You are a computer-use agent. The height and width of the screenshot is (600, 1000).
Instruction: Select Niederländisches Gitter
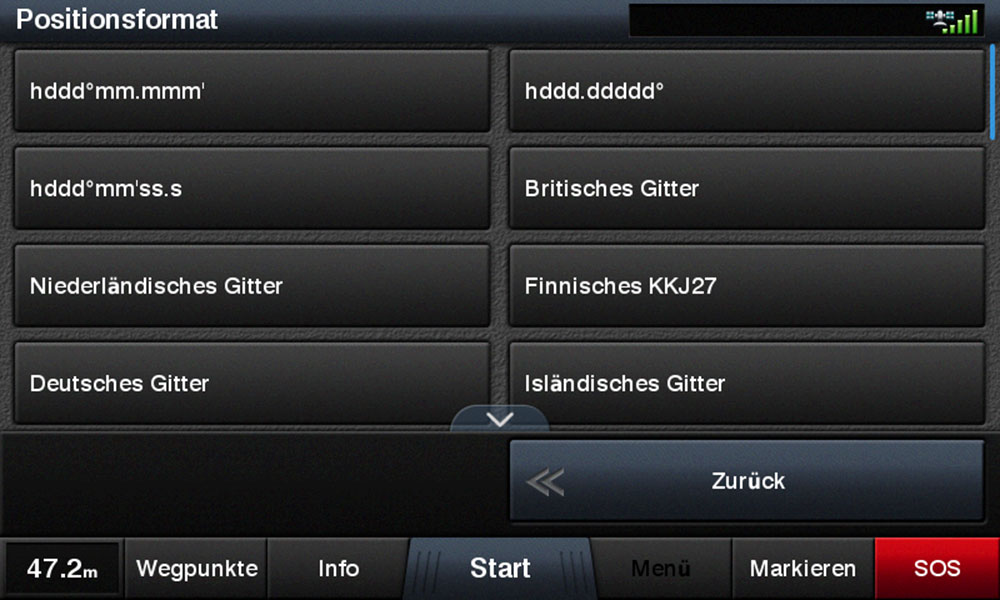click(251, 286)
